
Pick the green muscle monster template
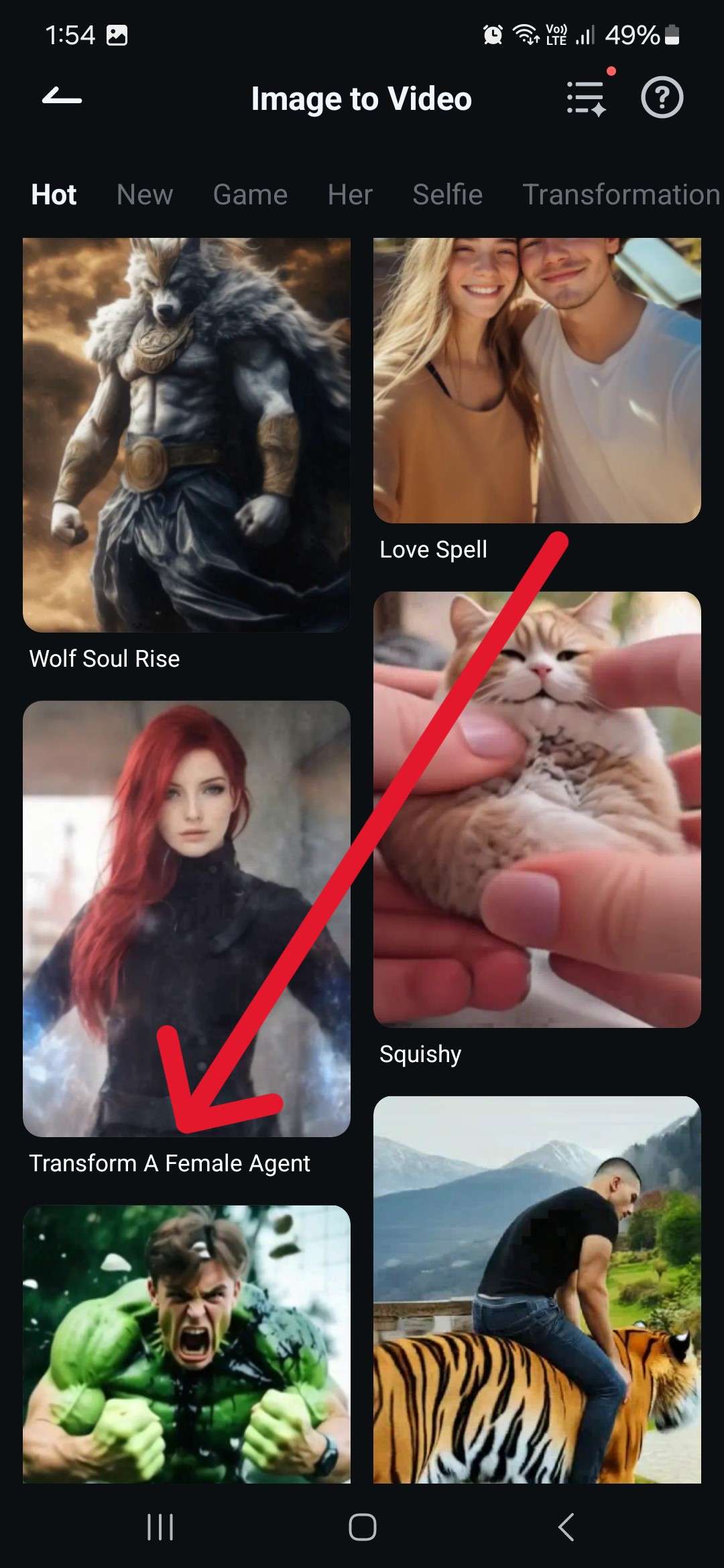(x=186, y=1344)
